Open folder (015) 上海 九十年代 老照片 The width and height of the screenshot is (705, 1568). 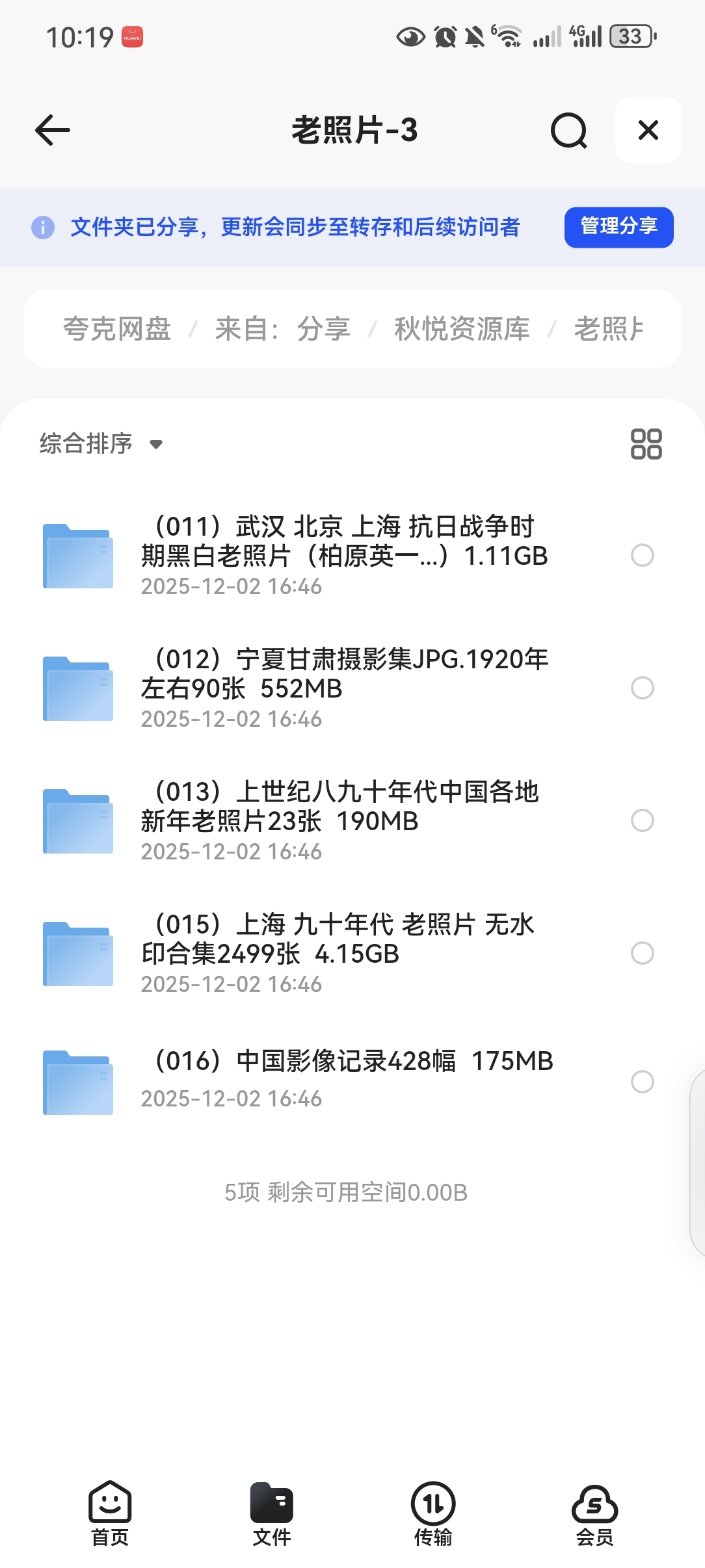pyautogui.click(x=345, y=953)
